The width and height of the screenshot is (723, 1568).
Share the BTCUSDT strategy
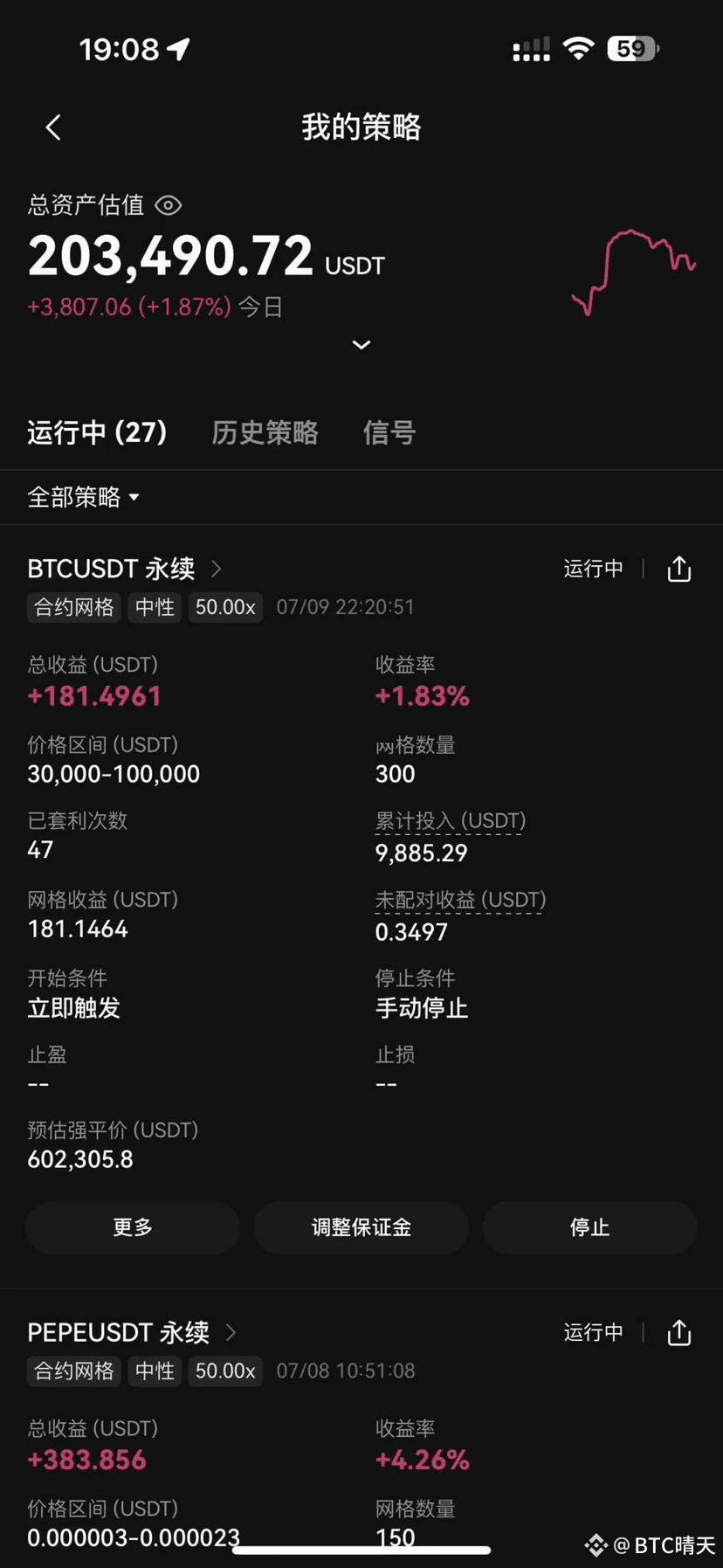(679, 569)
